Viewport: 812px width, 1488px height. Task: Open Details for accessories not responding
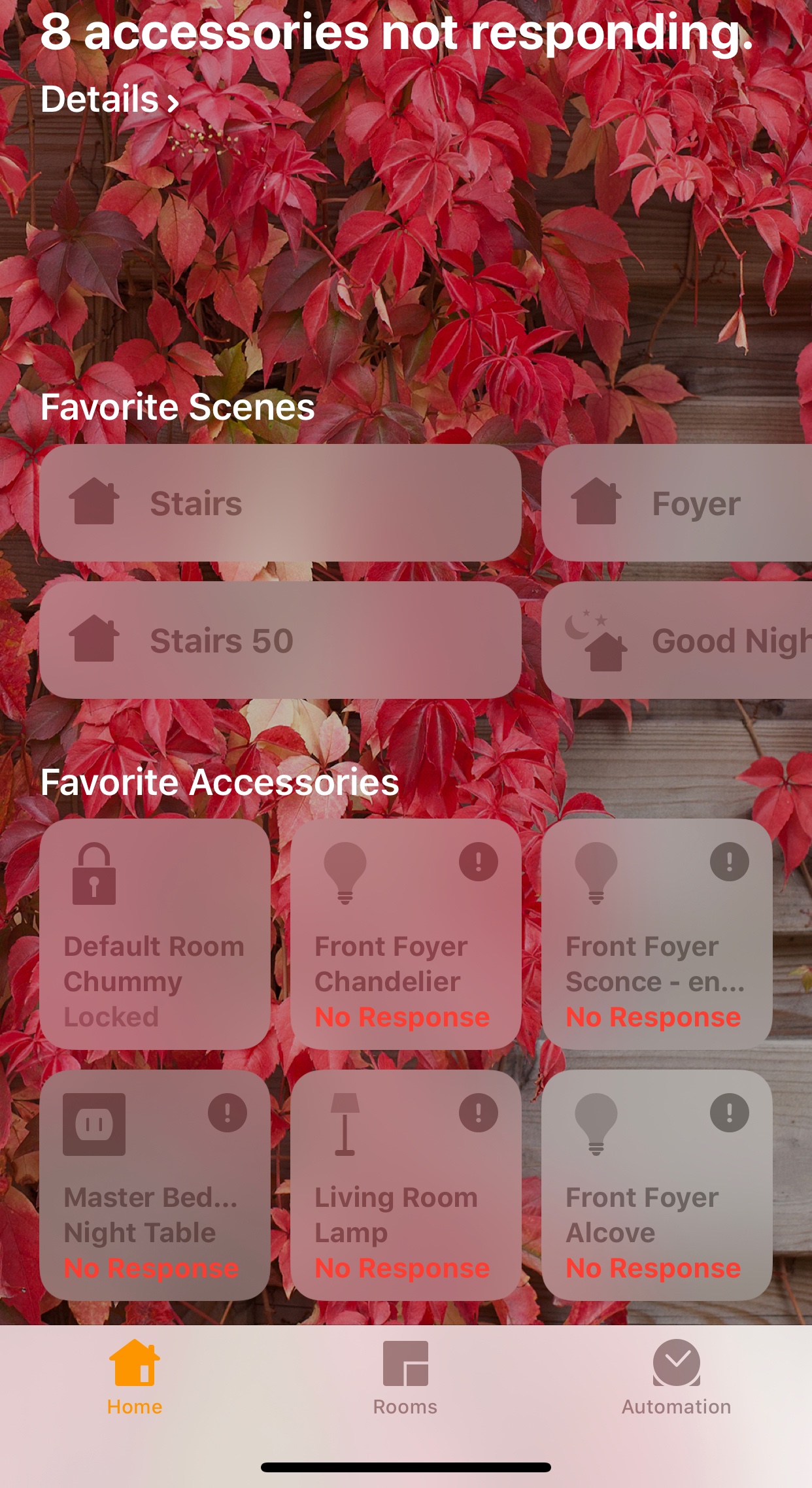click(110, 100)
